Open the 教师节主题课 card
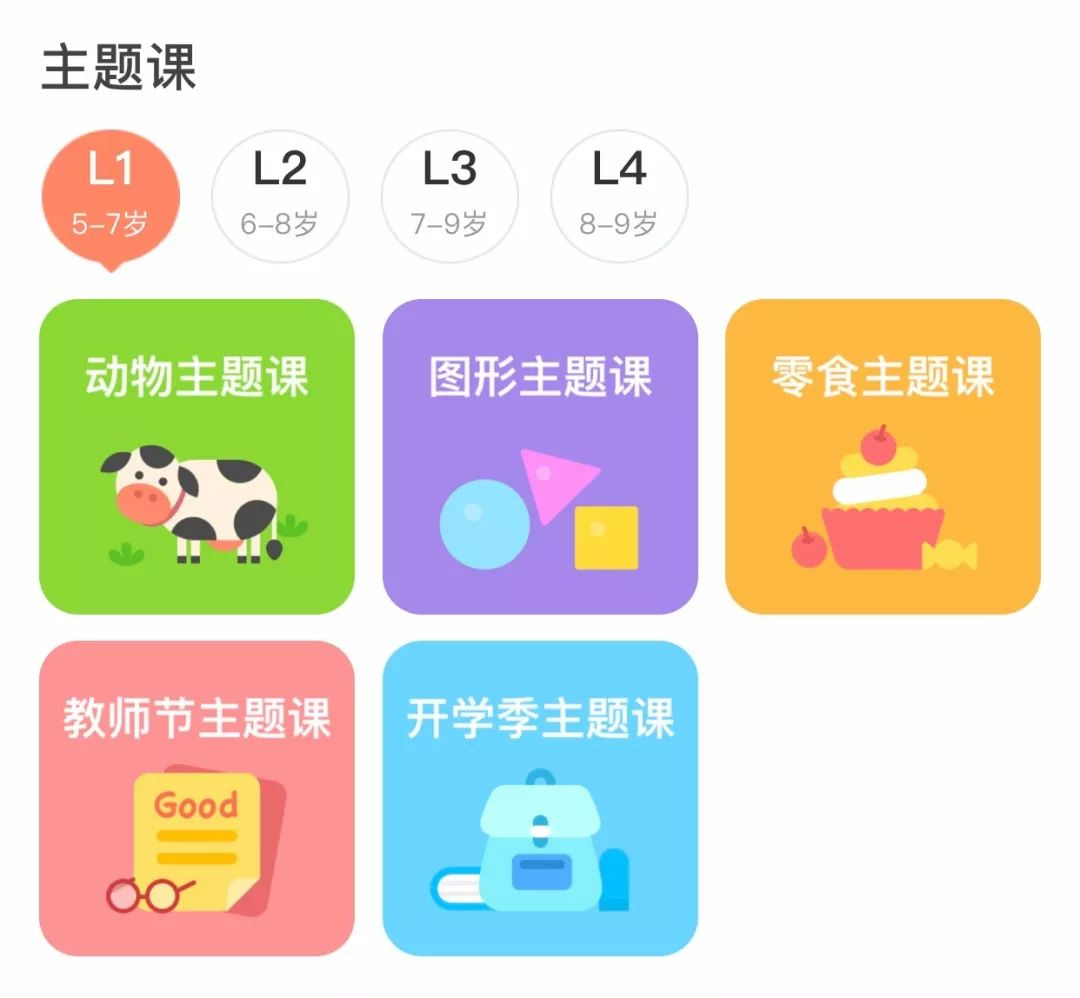 coord(197,798)
